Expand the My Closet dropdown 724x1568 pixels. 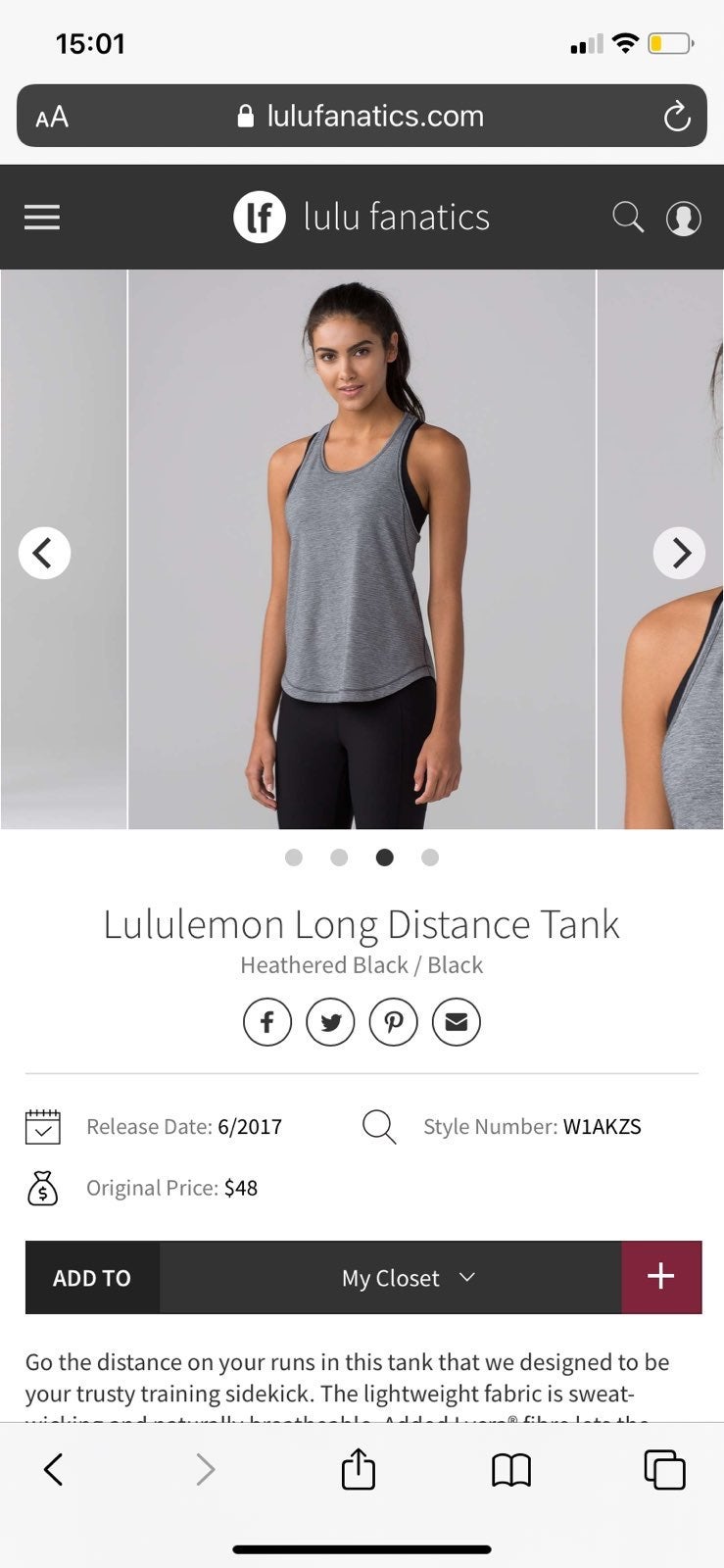[391, 1278]
